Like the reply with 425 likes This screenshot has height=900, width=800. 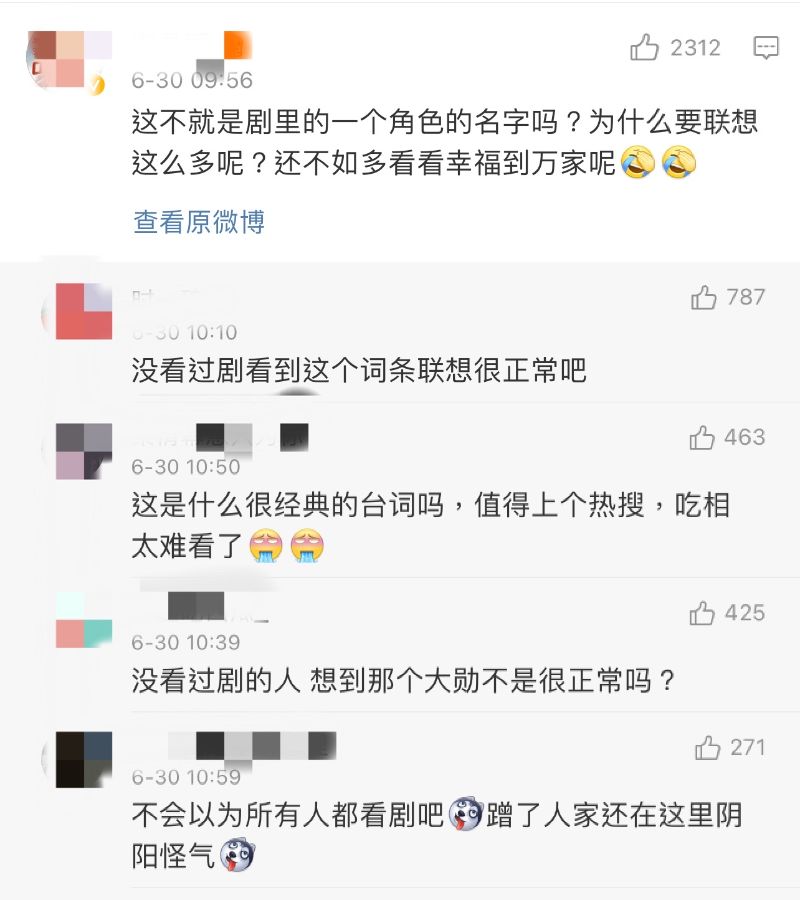[702, 613]
